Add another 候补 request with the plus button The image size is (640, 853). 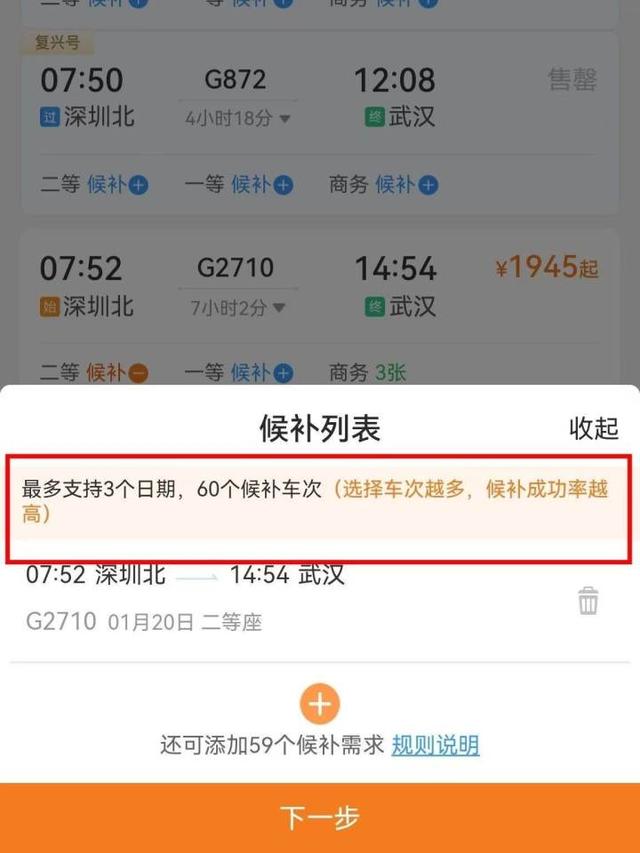pos(319,705)
